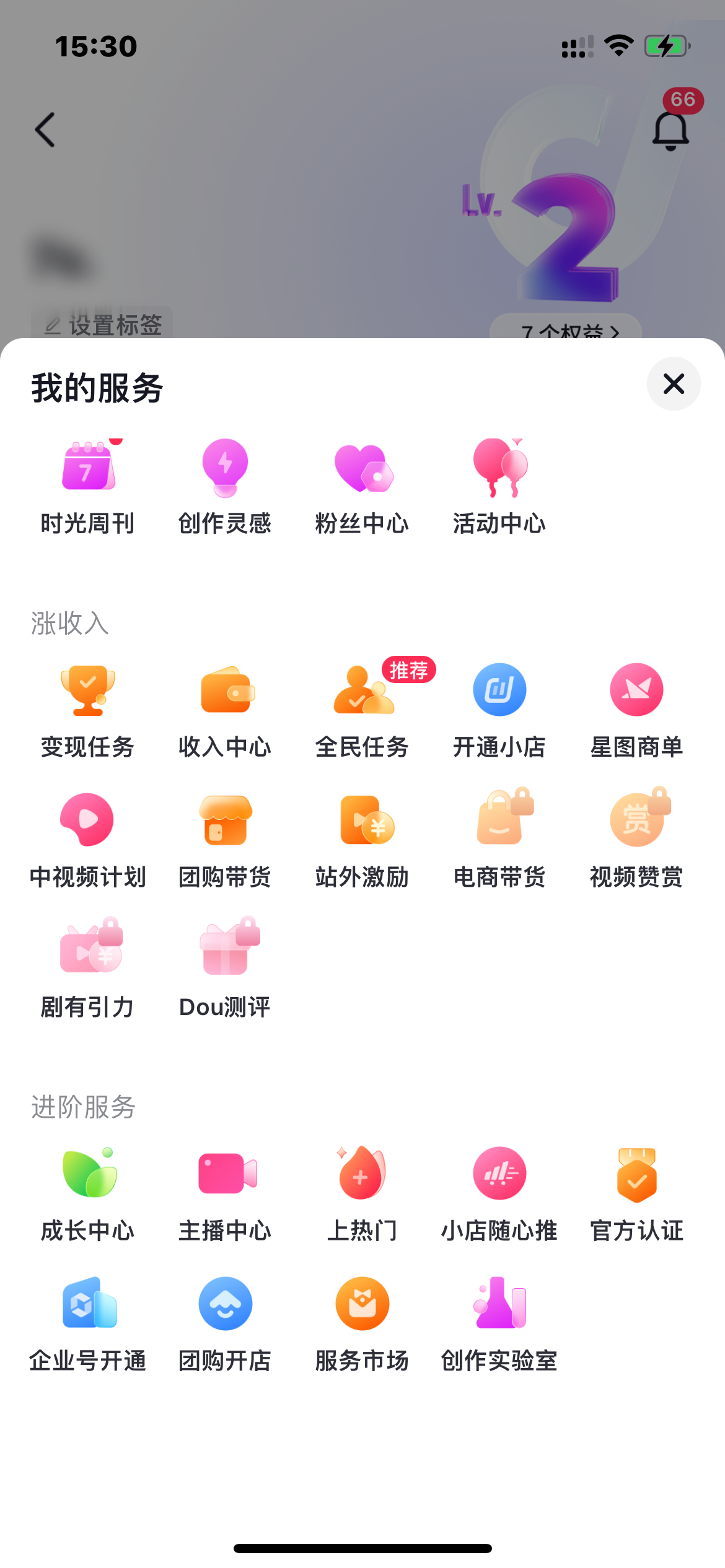Open notifications via the bell showing 66
The width and height of the screenshot is (725, 1568).
(671, 130)
